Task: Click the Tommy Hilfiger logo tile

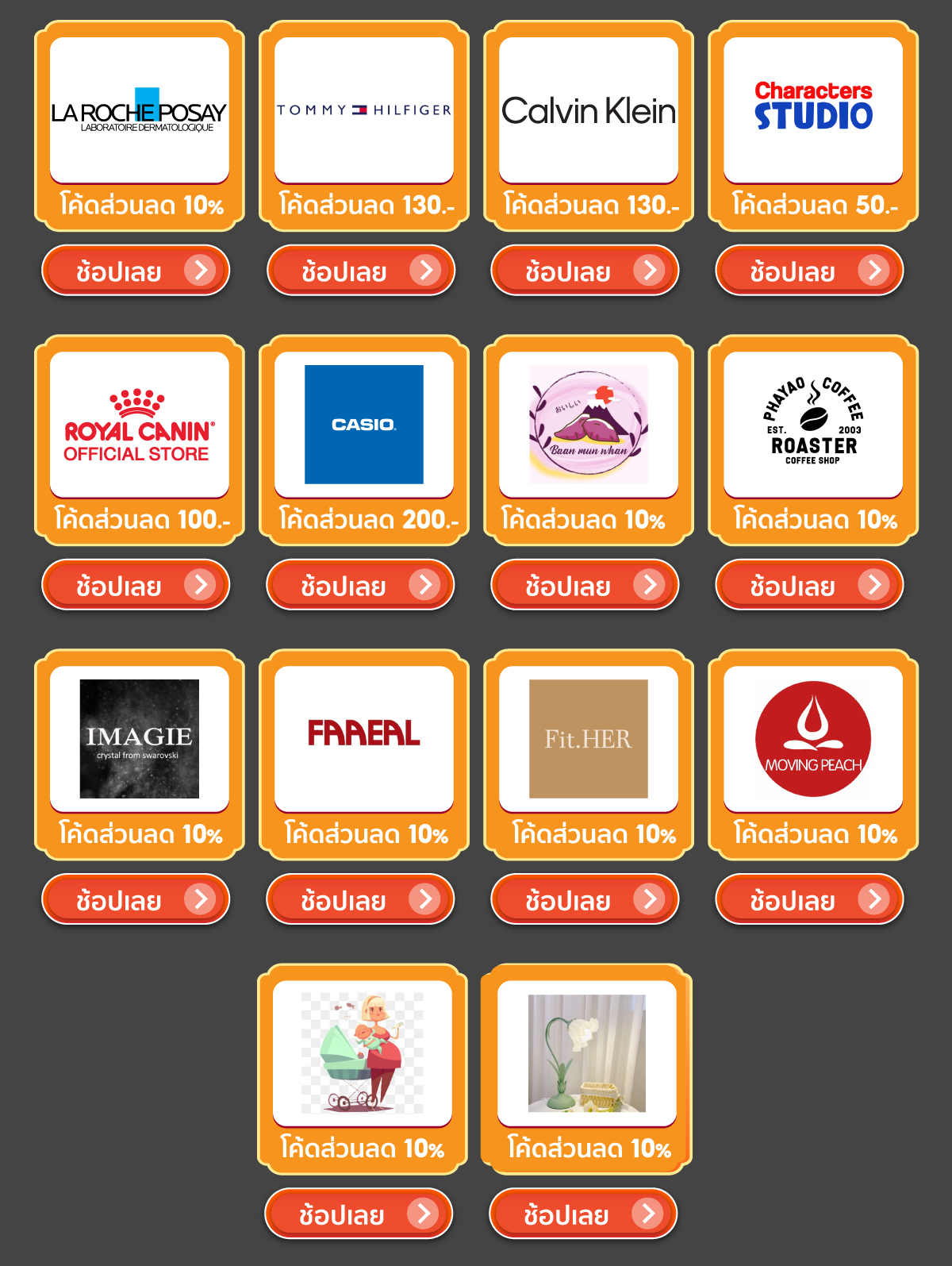Action: click(x=363, y=110)
